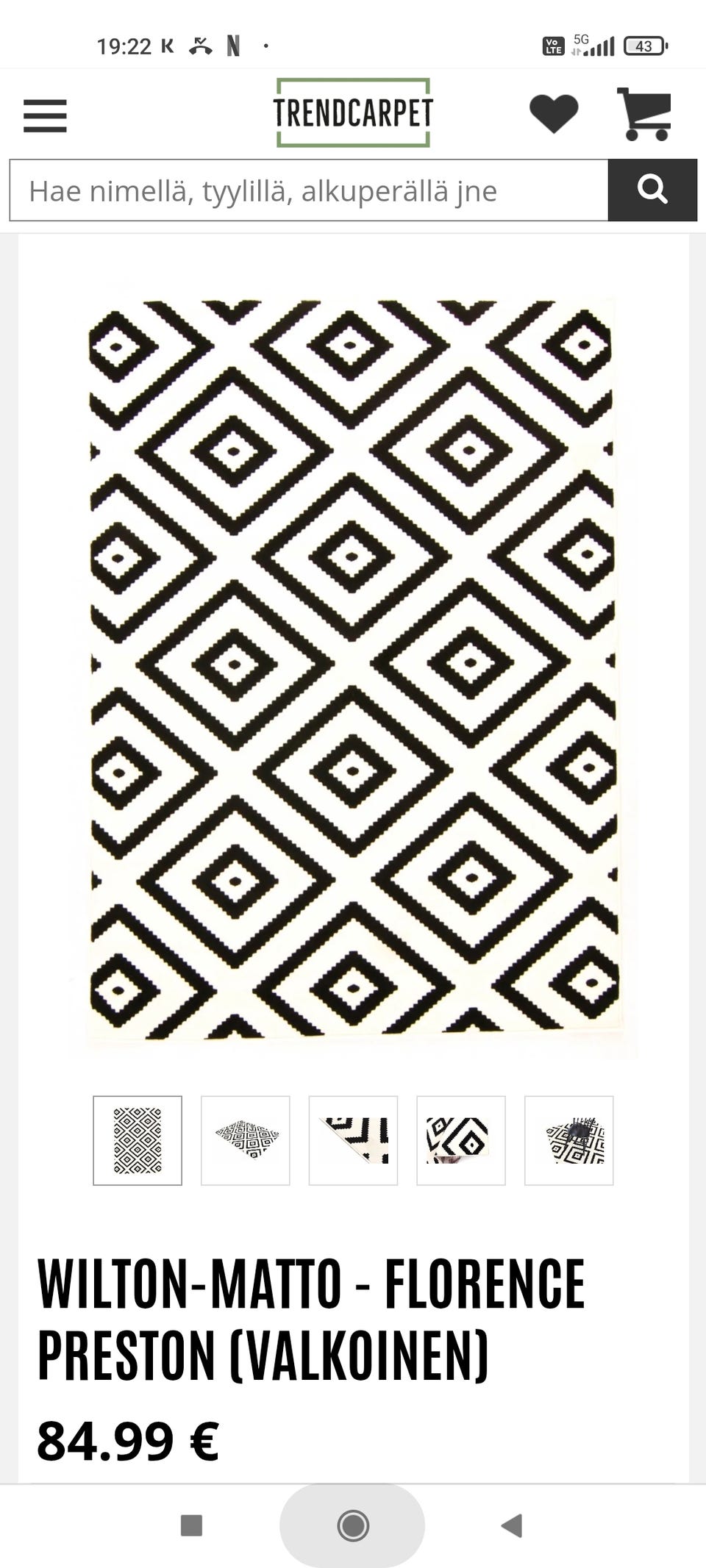View the third thumbnail, folded corner close-up

pos(353,1140)
